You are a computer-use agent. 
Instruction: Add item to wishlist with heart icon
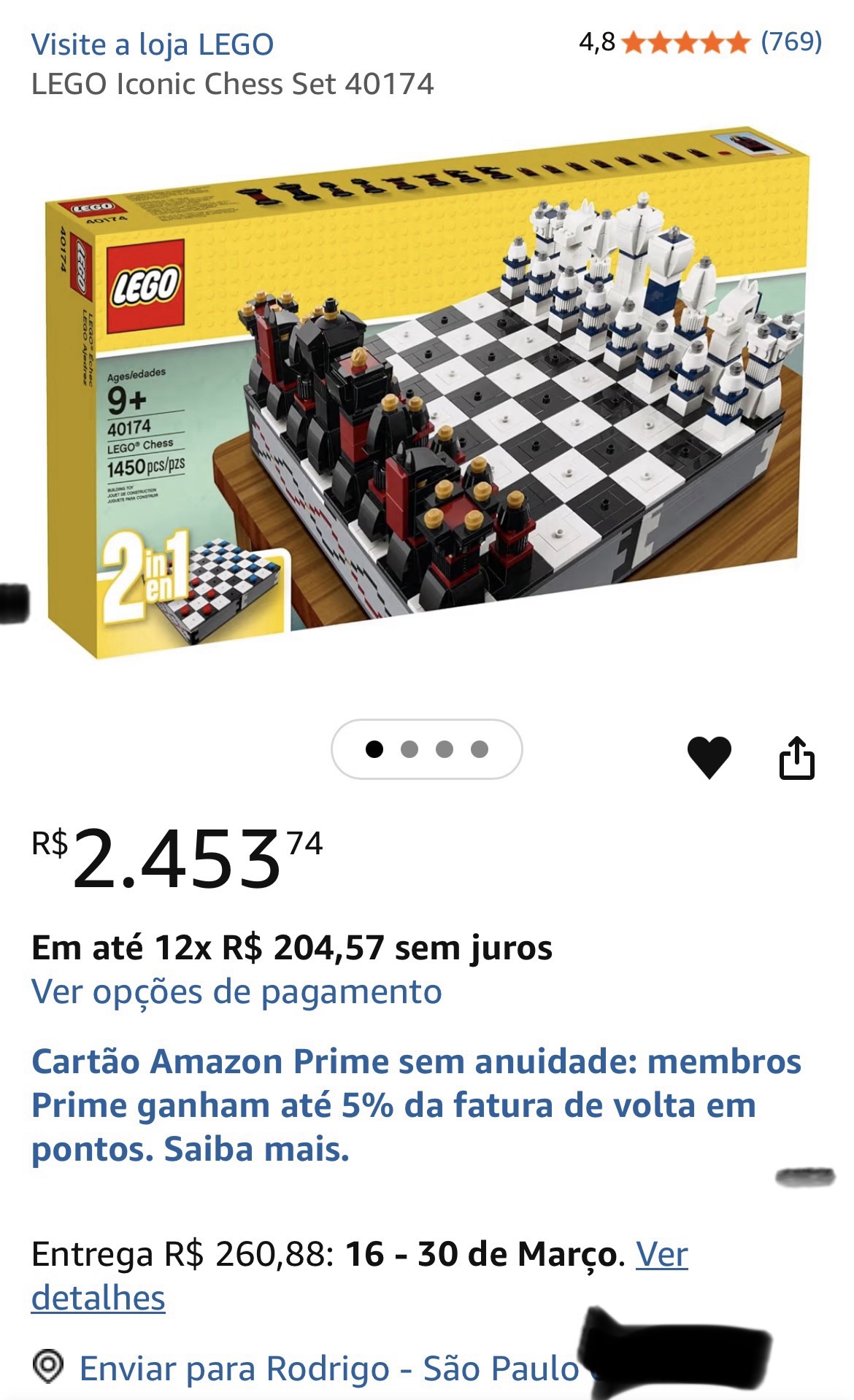point(709,757)
